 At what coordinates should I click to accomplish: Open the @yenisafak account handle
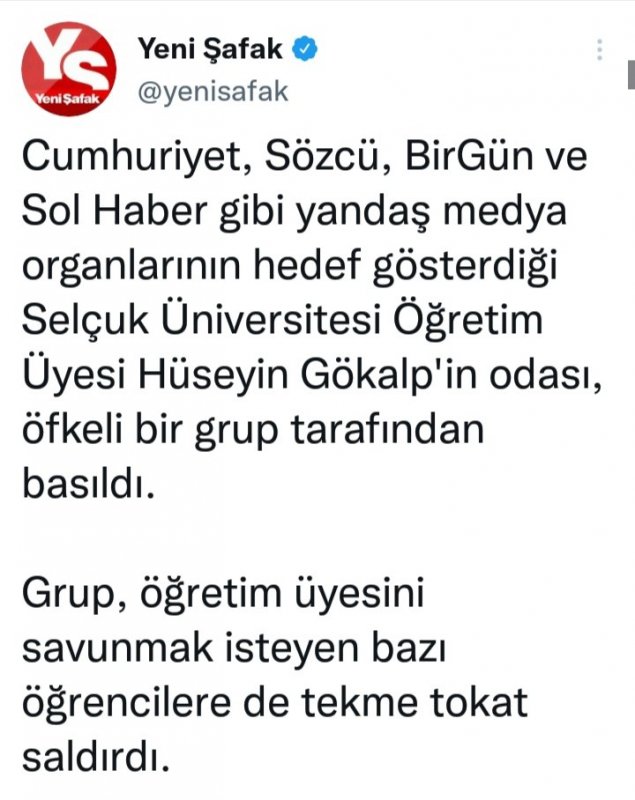point(211,92)
